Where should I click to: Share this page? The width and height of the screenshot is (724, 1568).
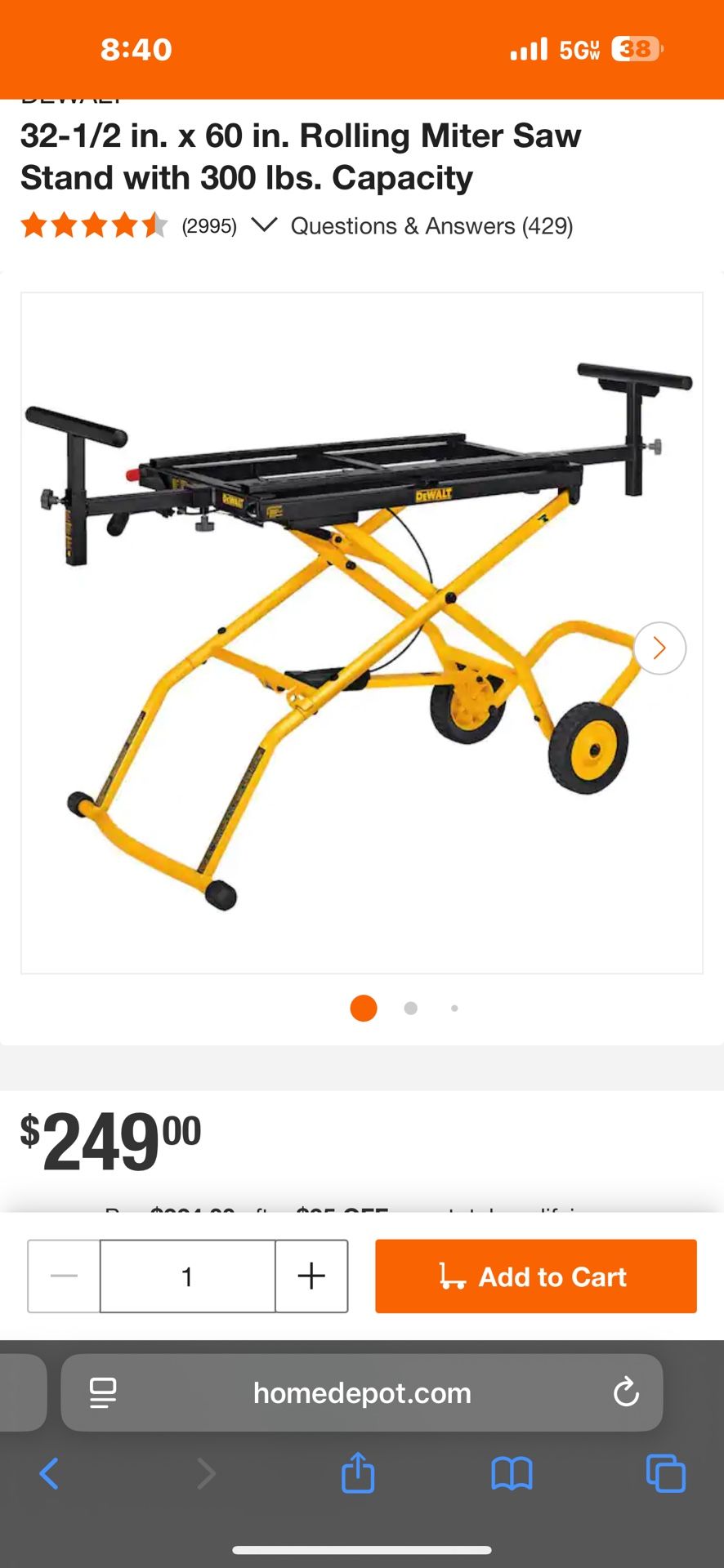358,1472
